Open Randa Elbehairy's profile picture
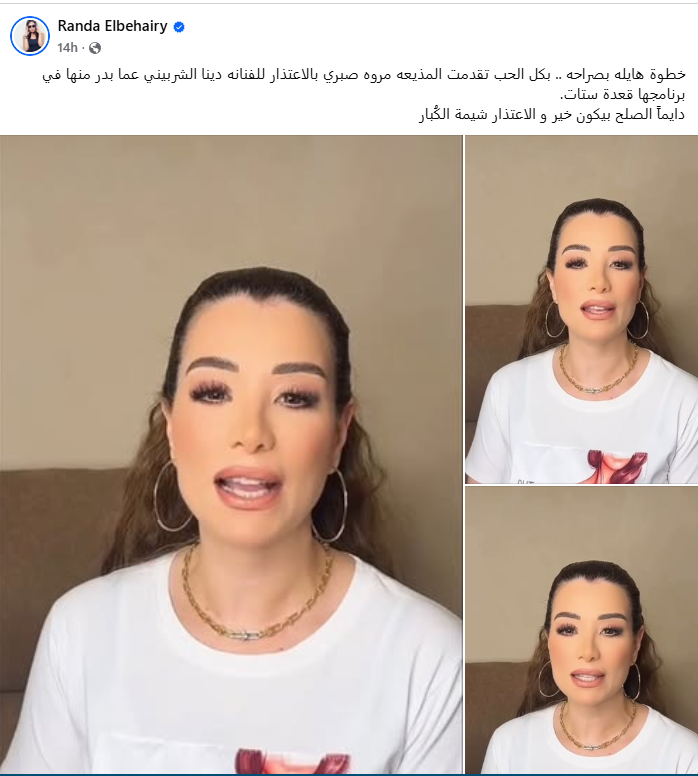This screenshot has height=776, width=698. (x=29, y=36)
